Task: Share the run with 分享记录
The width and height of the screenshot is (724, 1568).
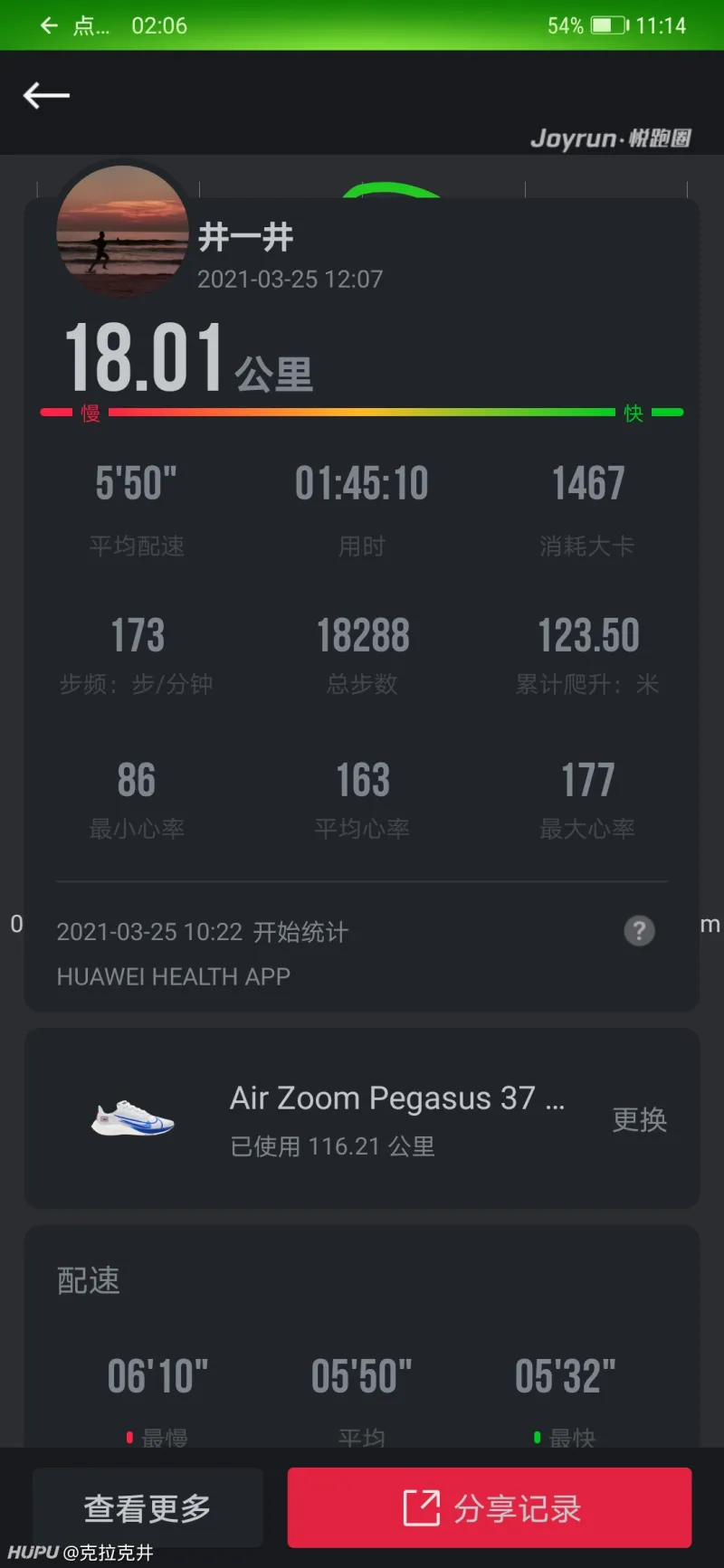Action: 490,1507
